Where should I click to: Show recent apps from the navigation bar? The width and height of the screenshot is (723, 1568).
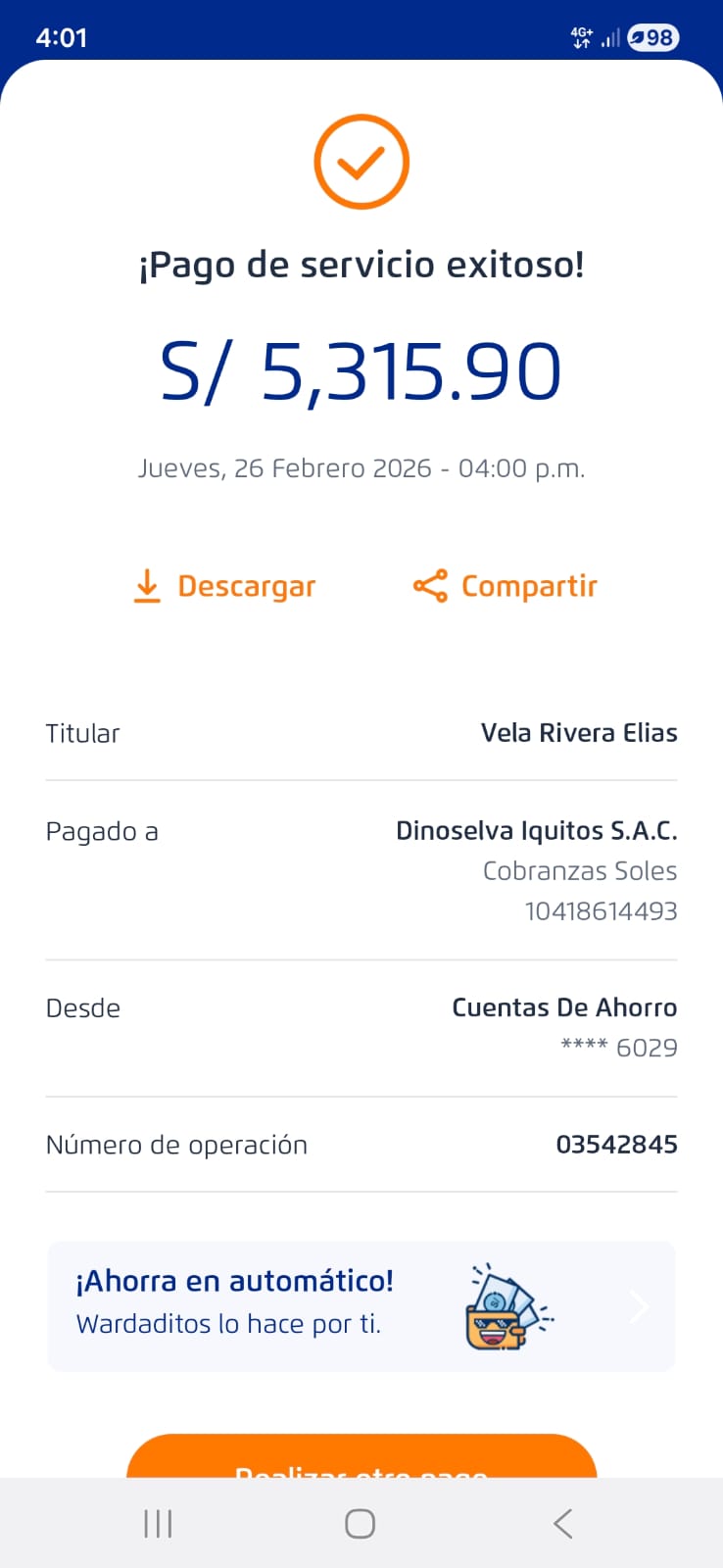click(x=158, y=1524)
